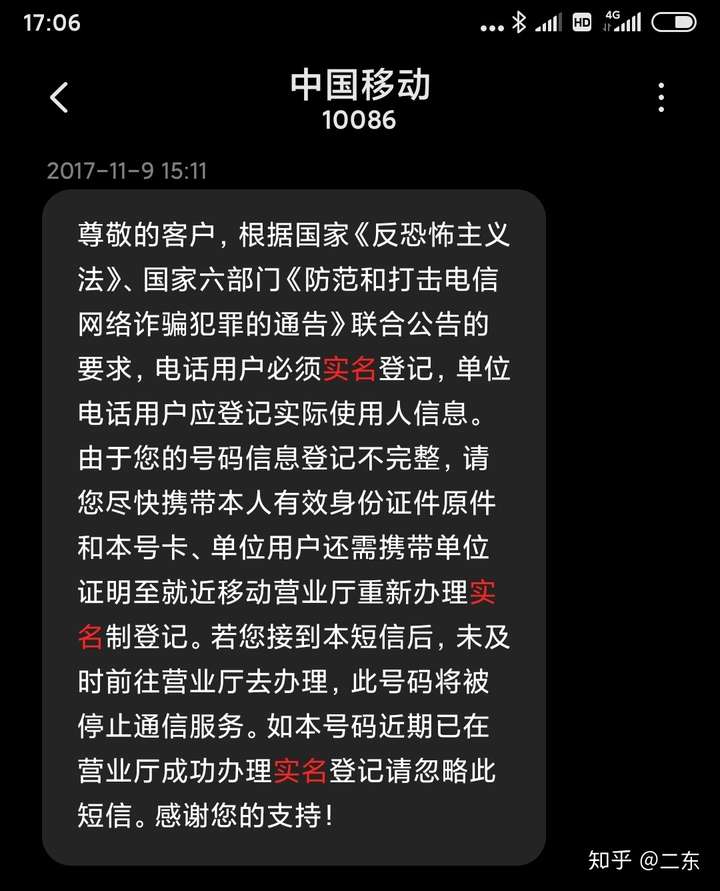
Task: Open the three-dot overflow menu
Action: click(660, 97)
